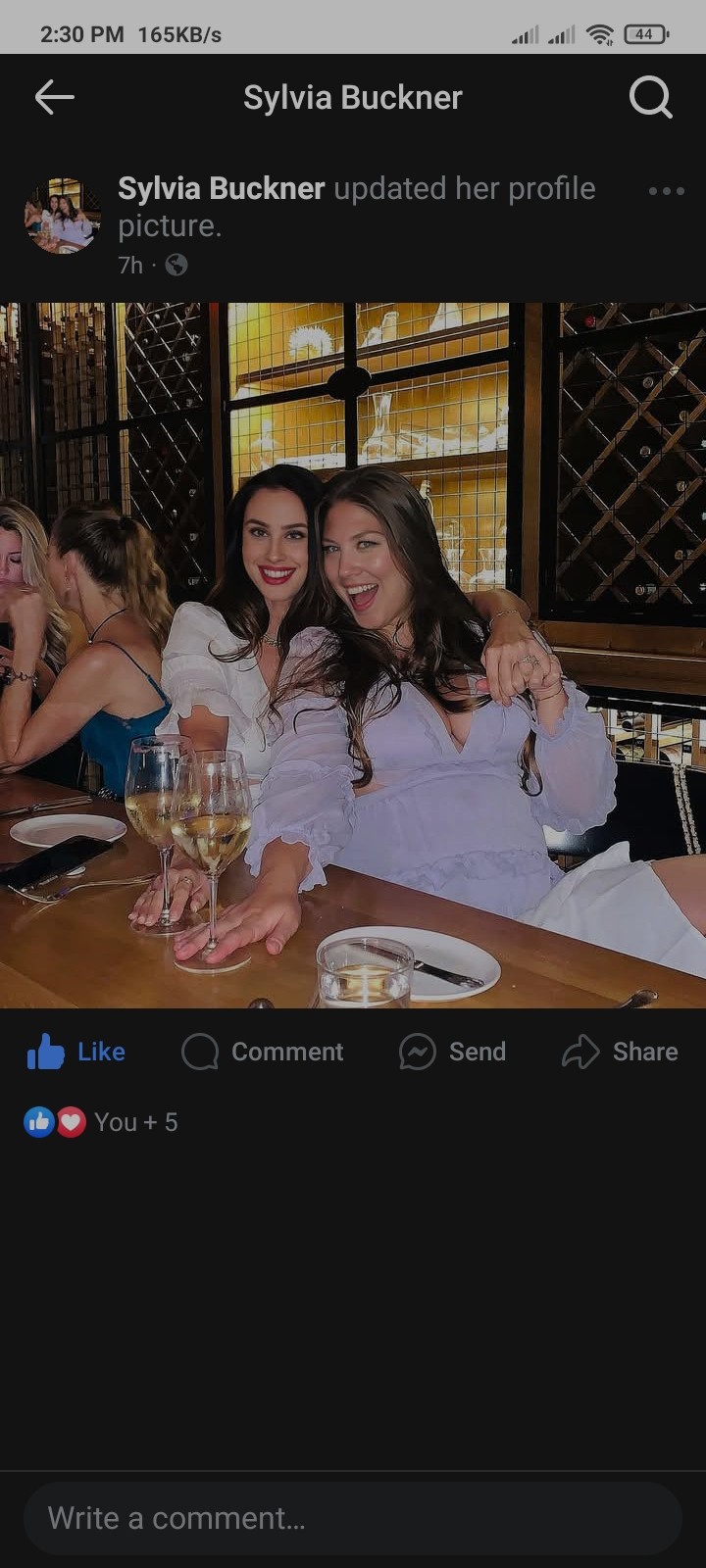Viewport: 706px width, 1568px height.
Task: Toggle the Like button on the post
Action: pyautogui.click(x=76, y=1052)
